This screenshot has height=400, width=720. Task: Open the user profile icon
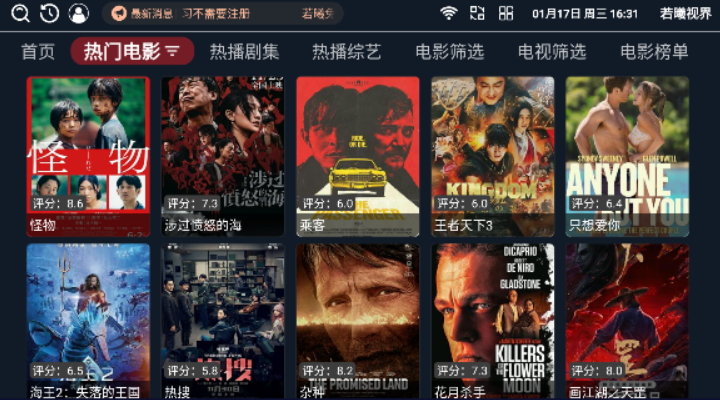(79, 14)
